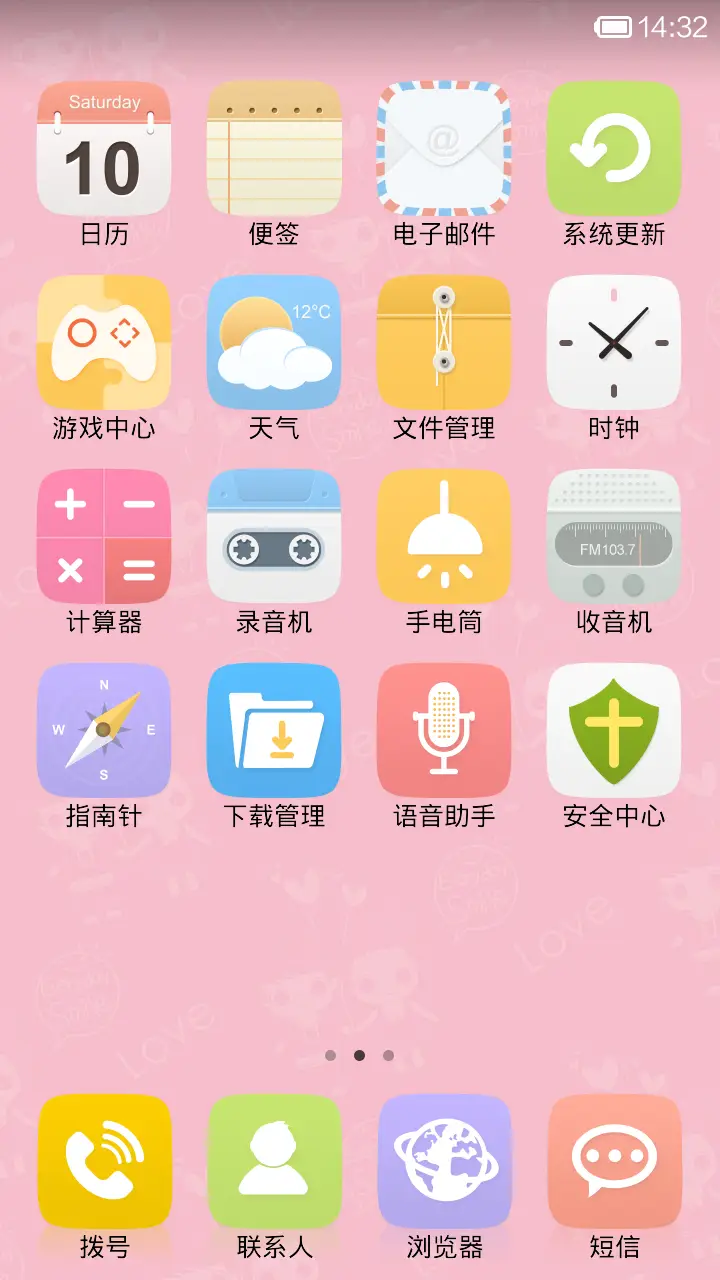The image size is (720, 1280).
Task: Turn on the 手电筒 flashlight
Action: 444,536
